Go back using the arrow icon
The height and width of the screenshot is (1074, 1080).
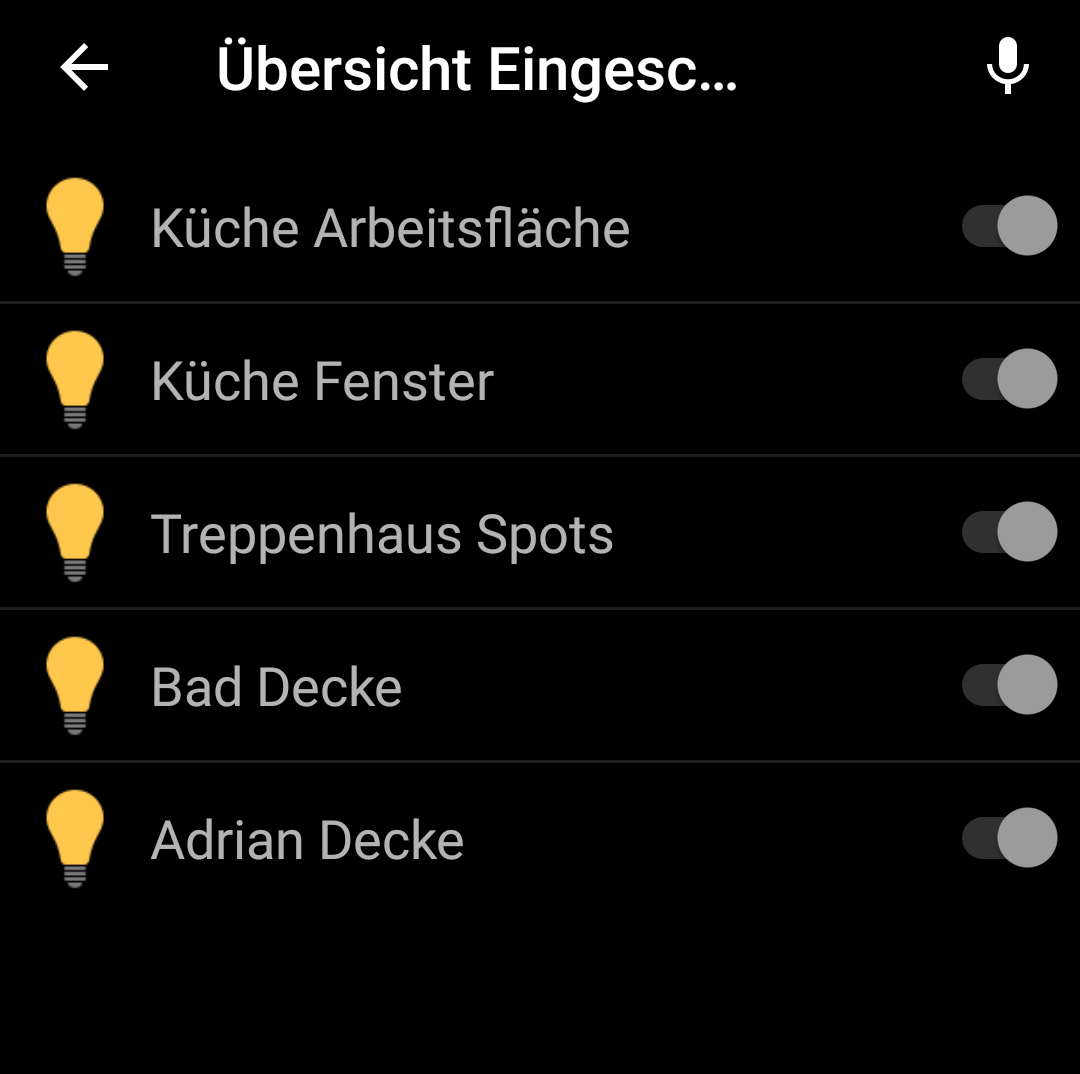click(x=84, y=68)
